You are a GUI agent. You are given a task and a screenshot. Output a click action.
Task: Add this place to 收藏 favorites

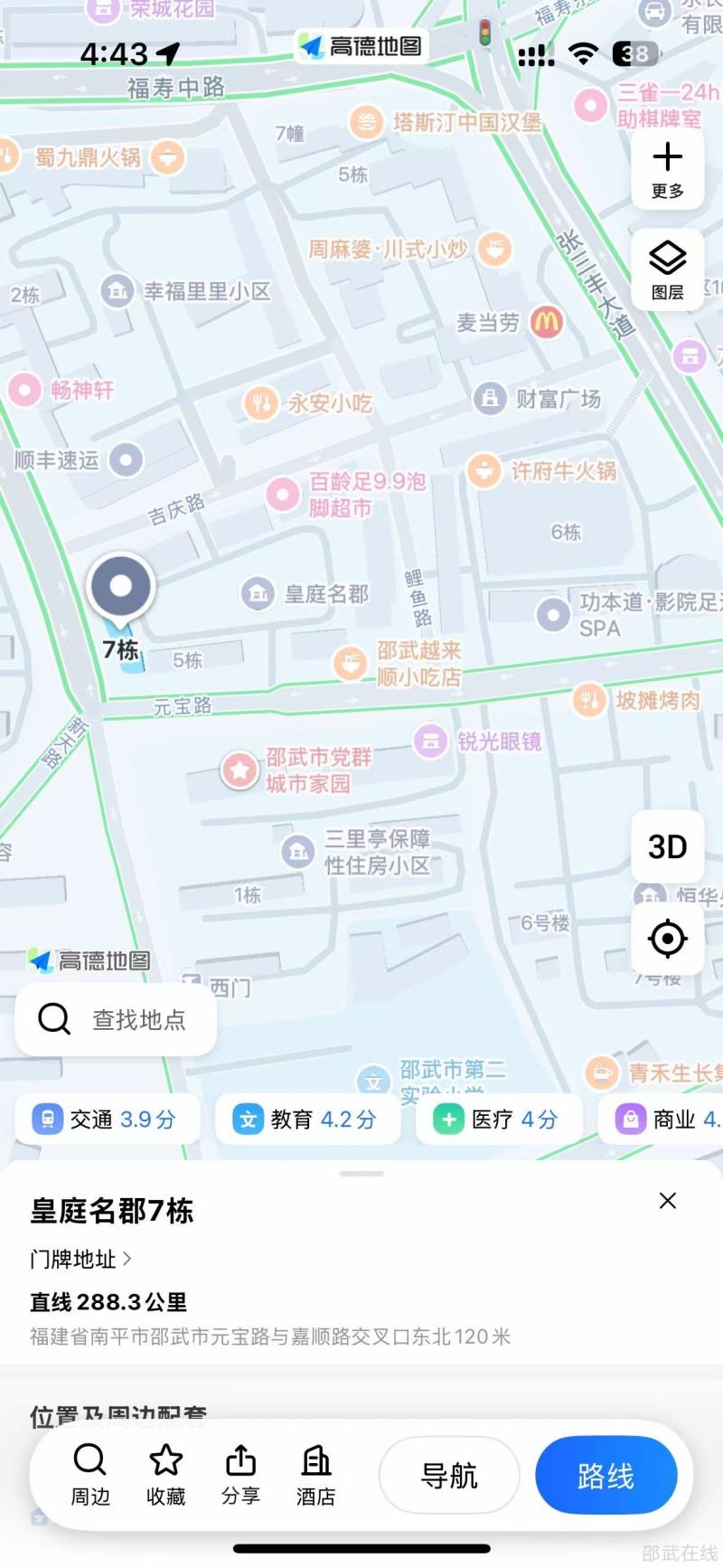166,1474
